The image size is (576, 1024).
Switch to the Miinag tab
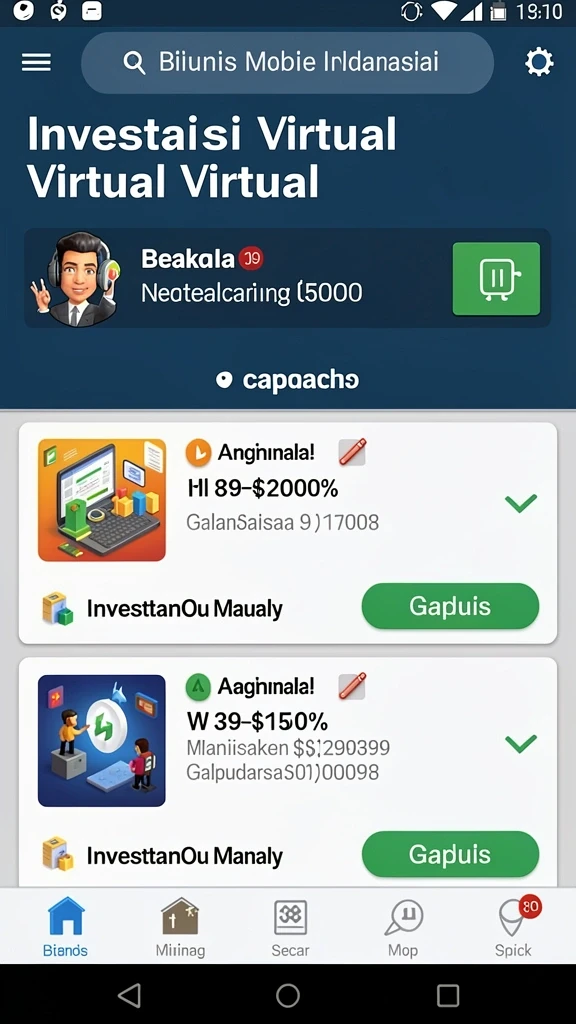(180, 927)
